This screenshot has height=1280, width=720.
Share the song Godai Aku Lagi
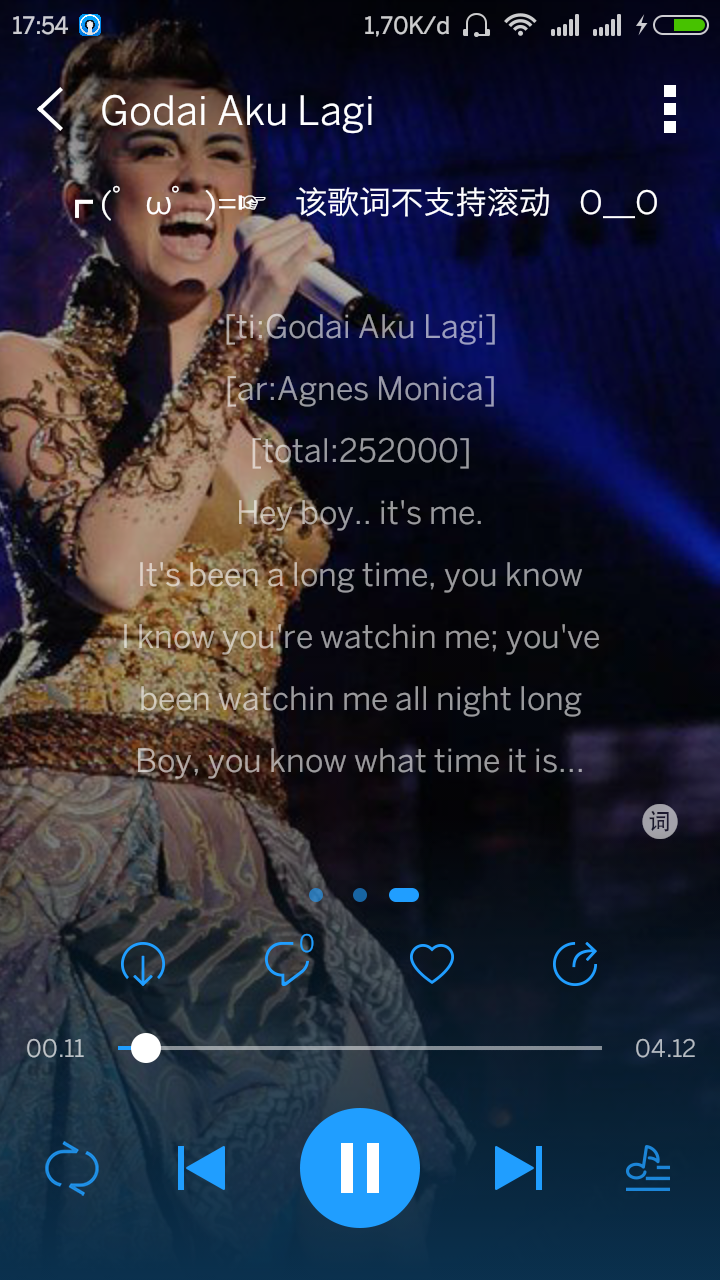[575, 964]
